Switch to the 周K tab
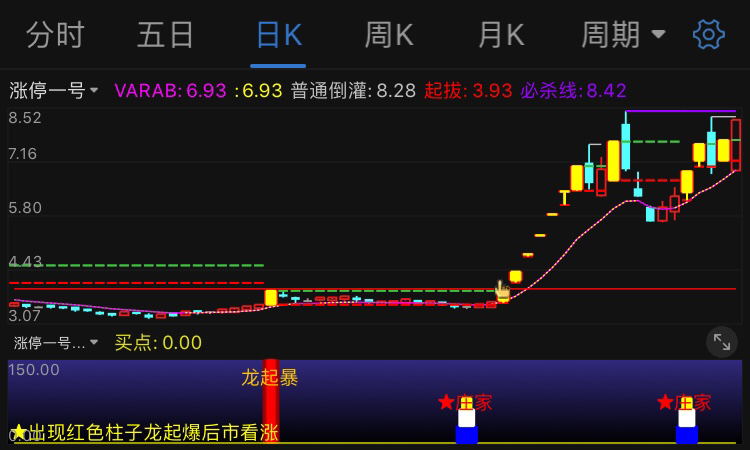 [389, 36]
